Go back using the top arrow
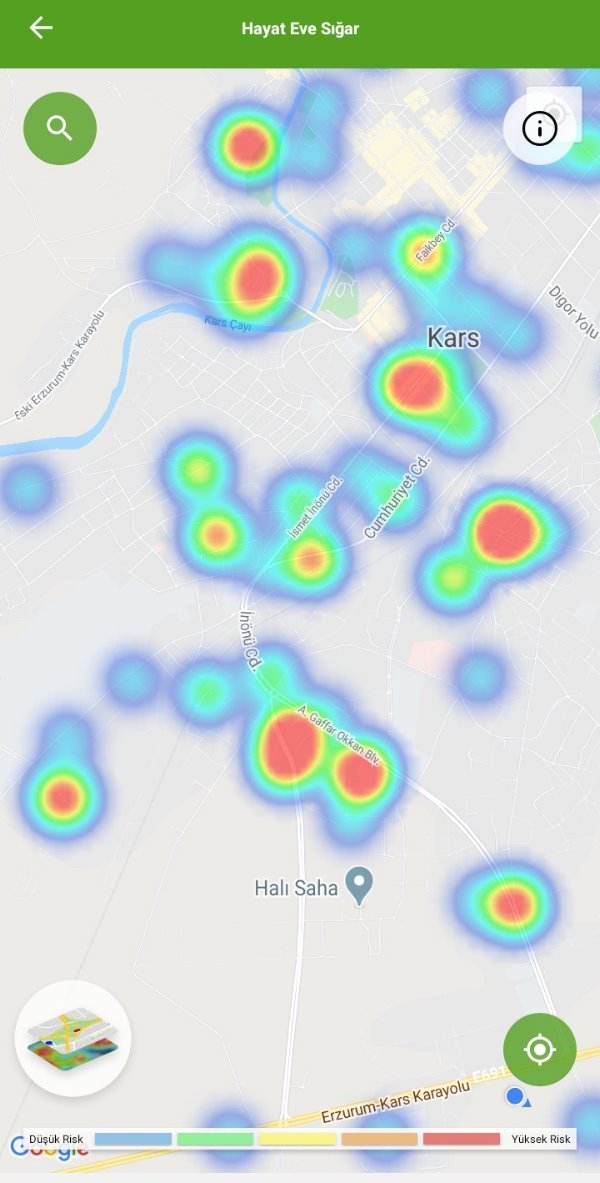The width and height of the screenshot is (600, 1183). 41,28
